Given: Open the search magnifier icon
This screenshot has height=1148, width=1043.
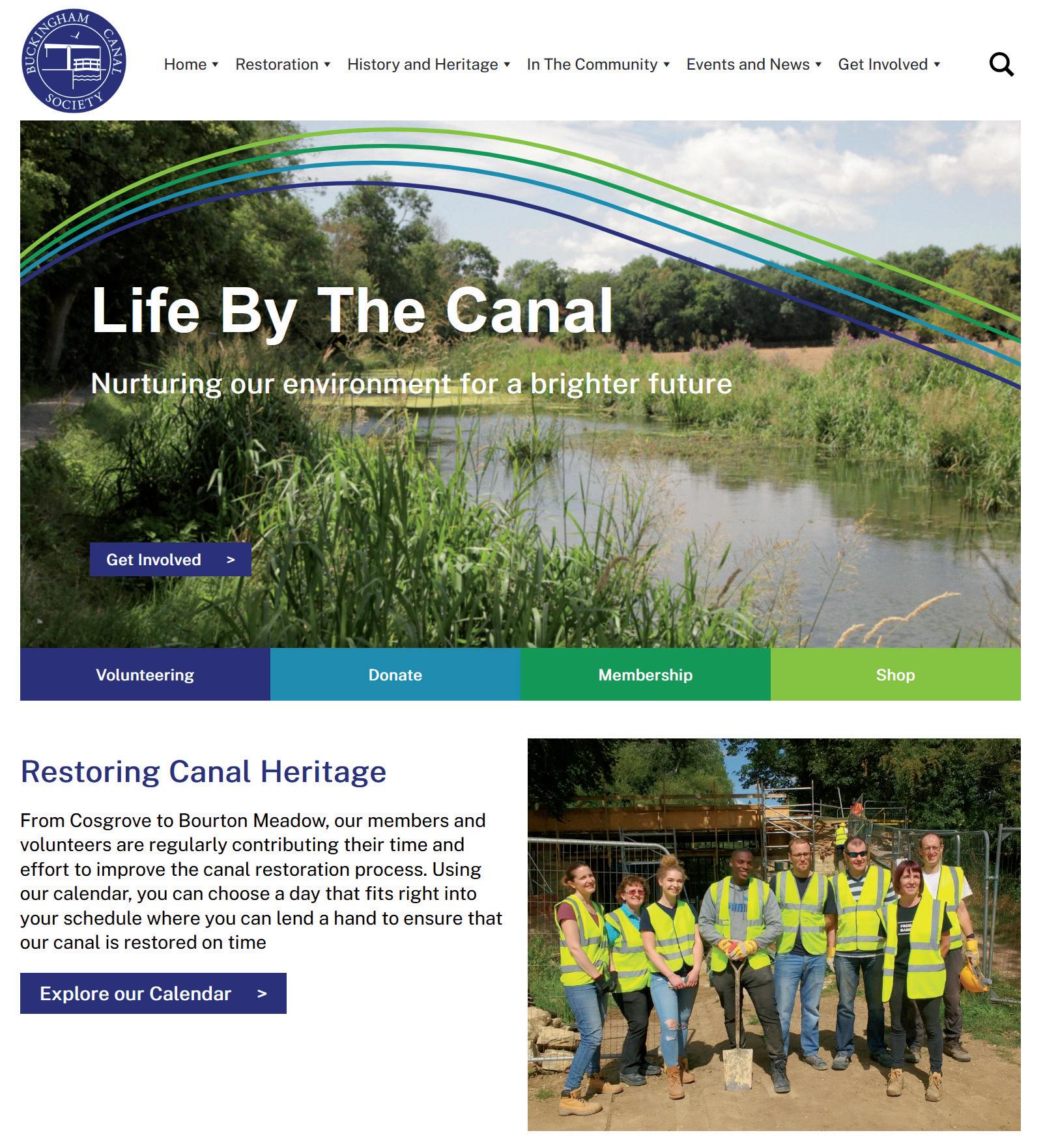Looking at the screenshot, I should pyautogui.click(x=1001, y=64).
